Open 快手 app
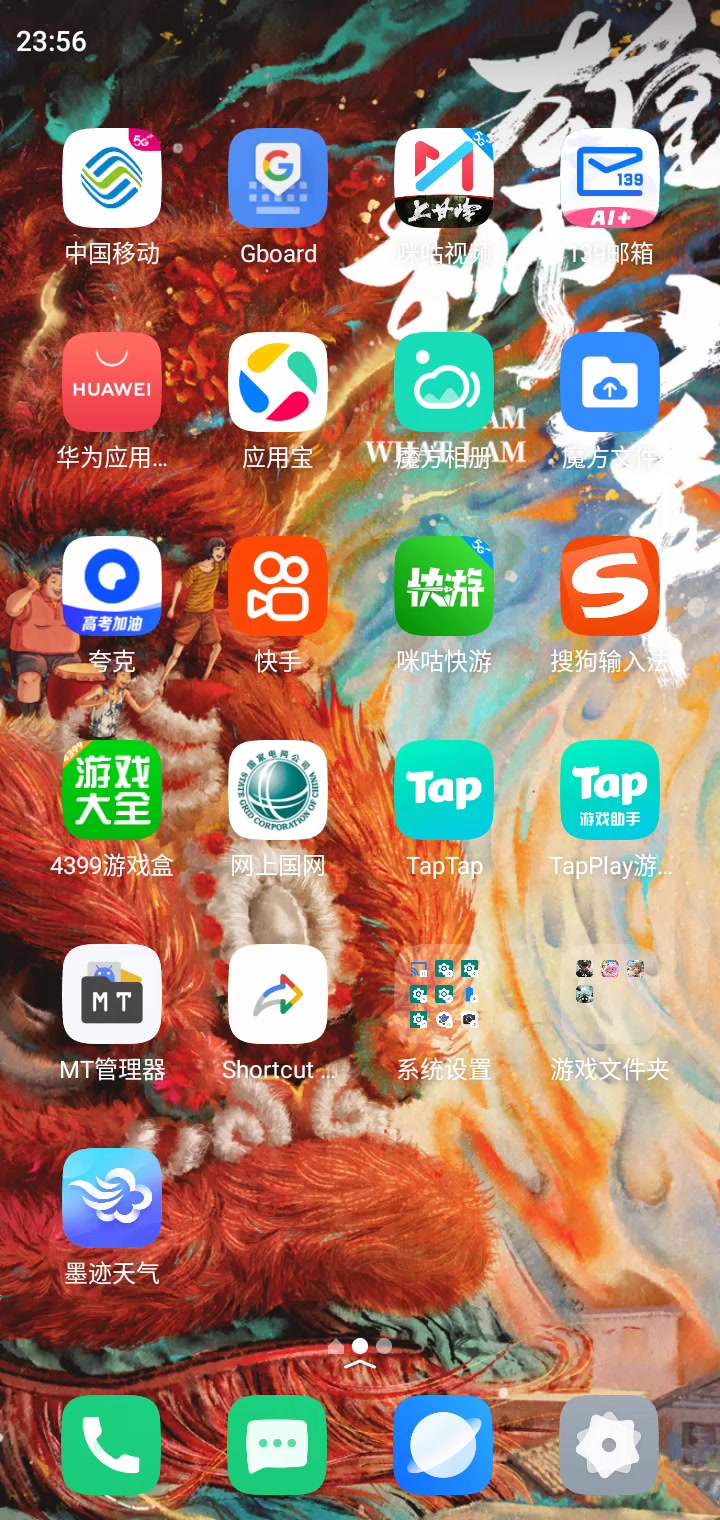 point(278,586)
